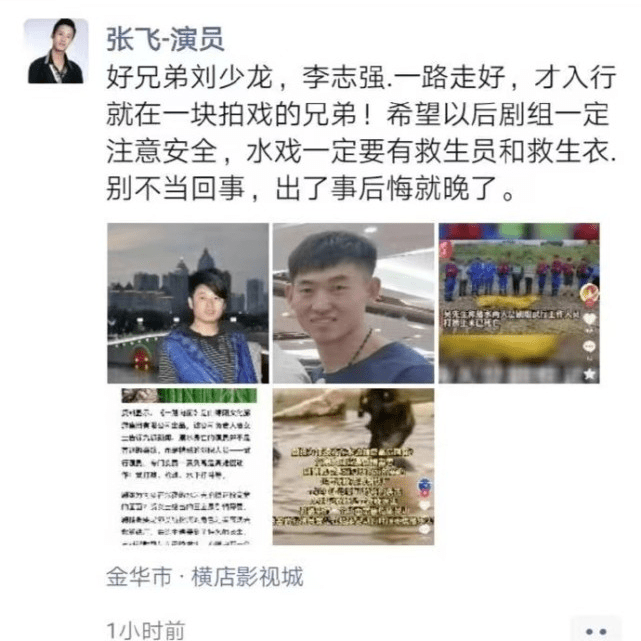View the smiling man's selfie photo
641x641 pixels.
tap(353, 304)
